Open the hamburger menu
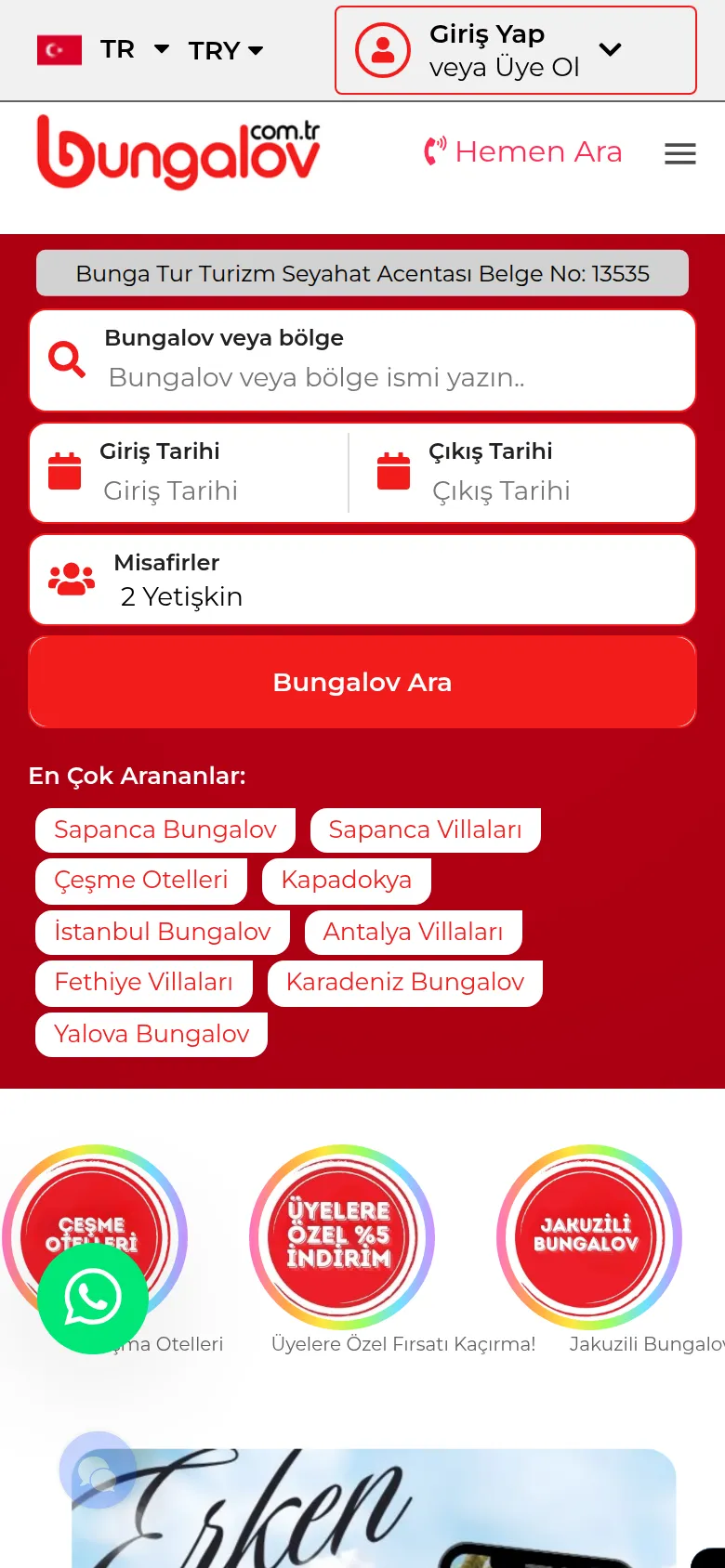 (680, 153)
